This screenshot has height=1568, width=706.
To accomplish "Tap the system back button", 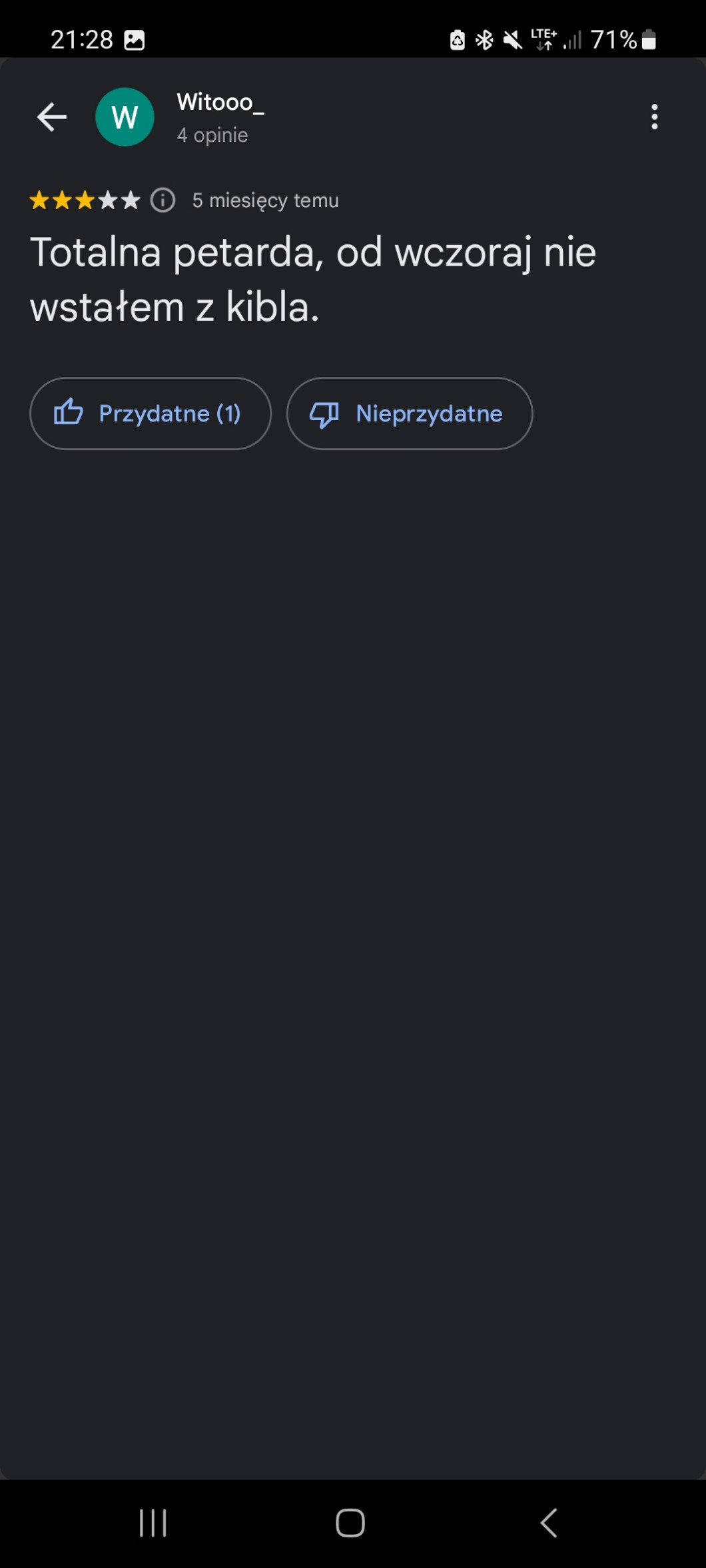I will tap(549, 1522).
